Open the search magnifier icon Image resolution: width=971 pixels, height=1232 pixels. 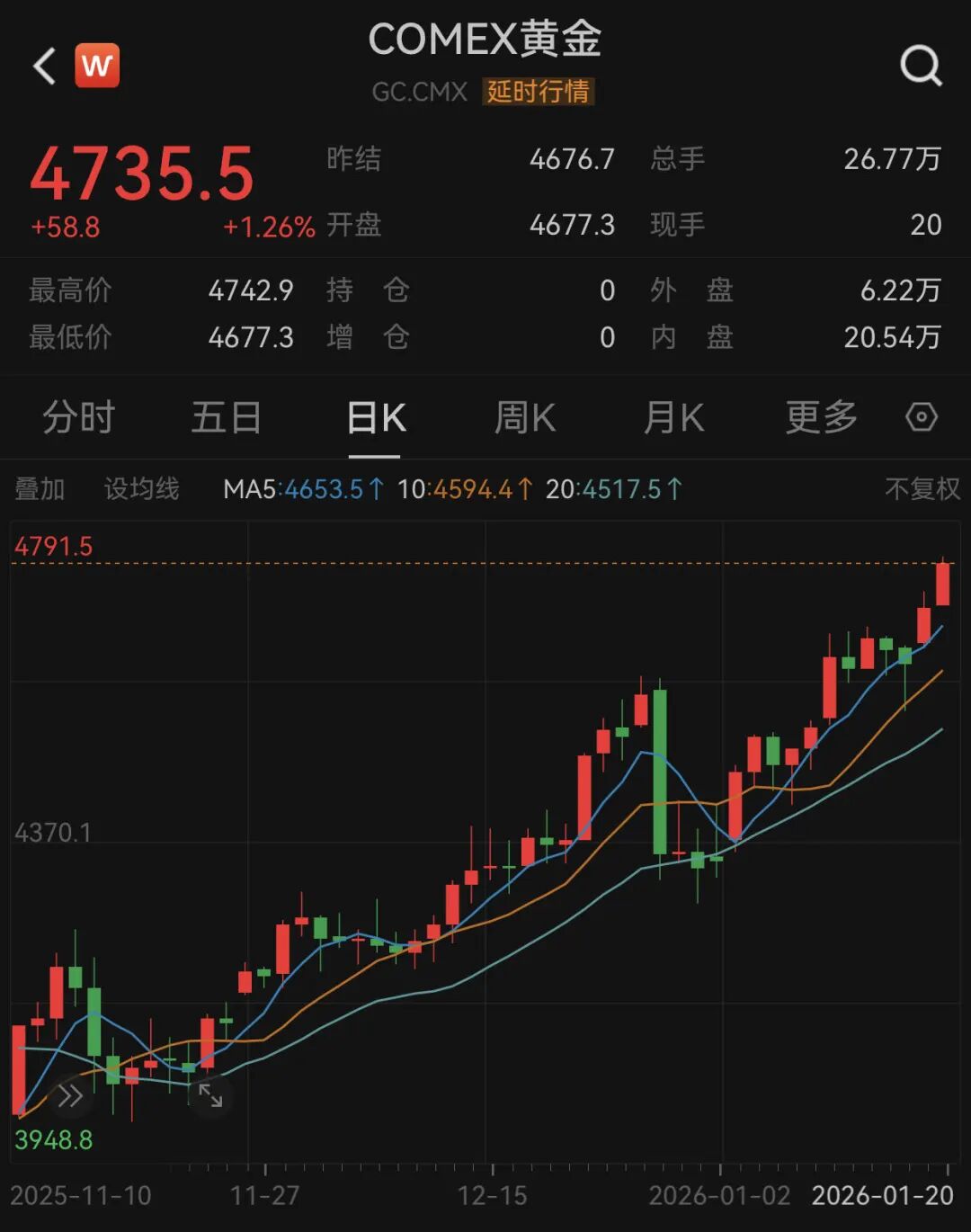click(921, 67)
